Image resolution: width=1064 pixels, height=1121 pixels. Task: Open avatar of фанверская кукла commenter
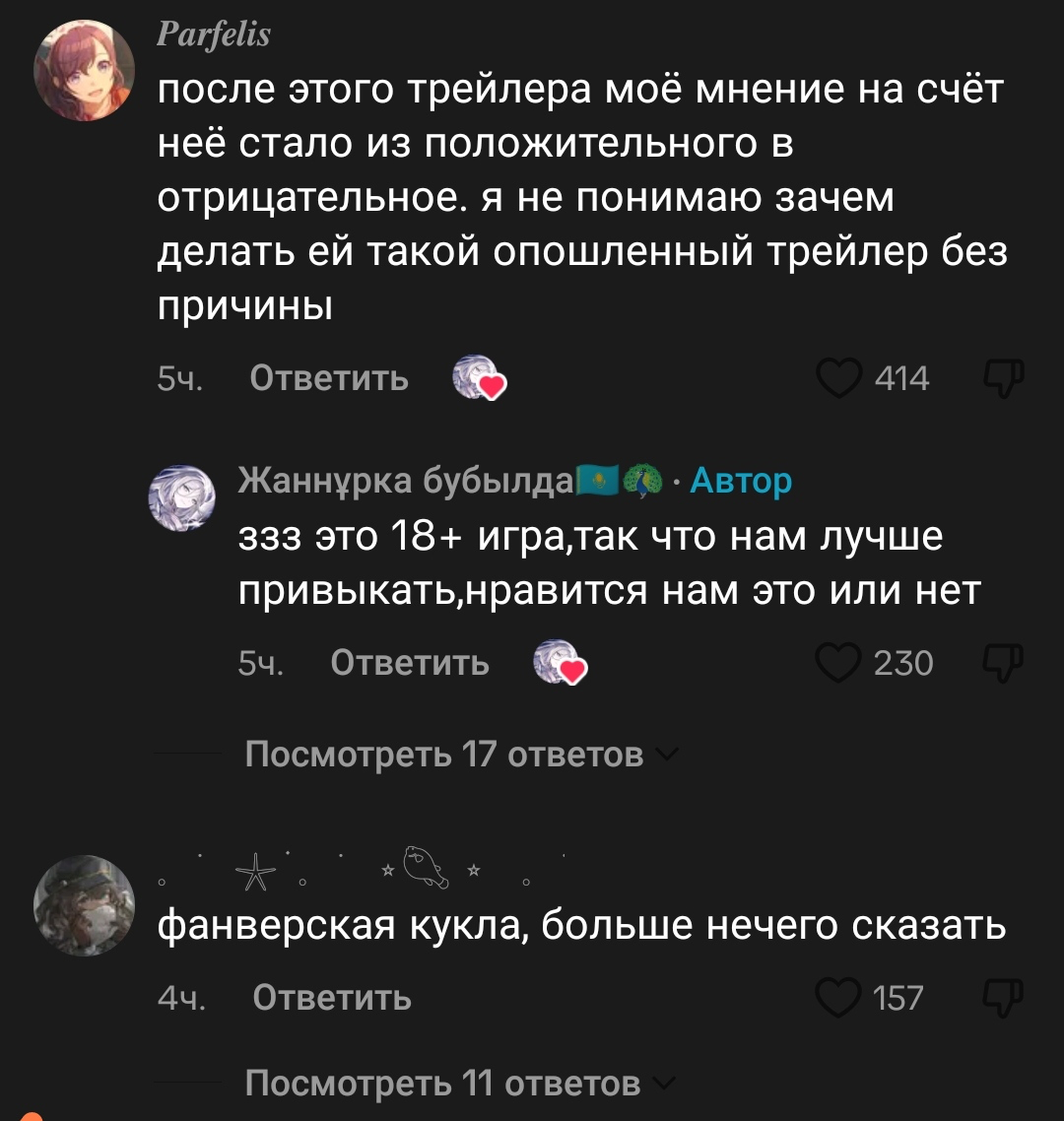pos(84,905)
